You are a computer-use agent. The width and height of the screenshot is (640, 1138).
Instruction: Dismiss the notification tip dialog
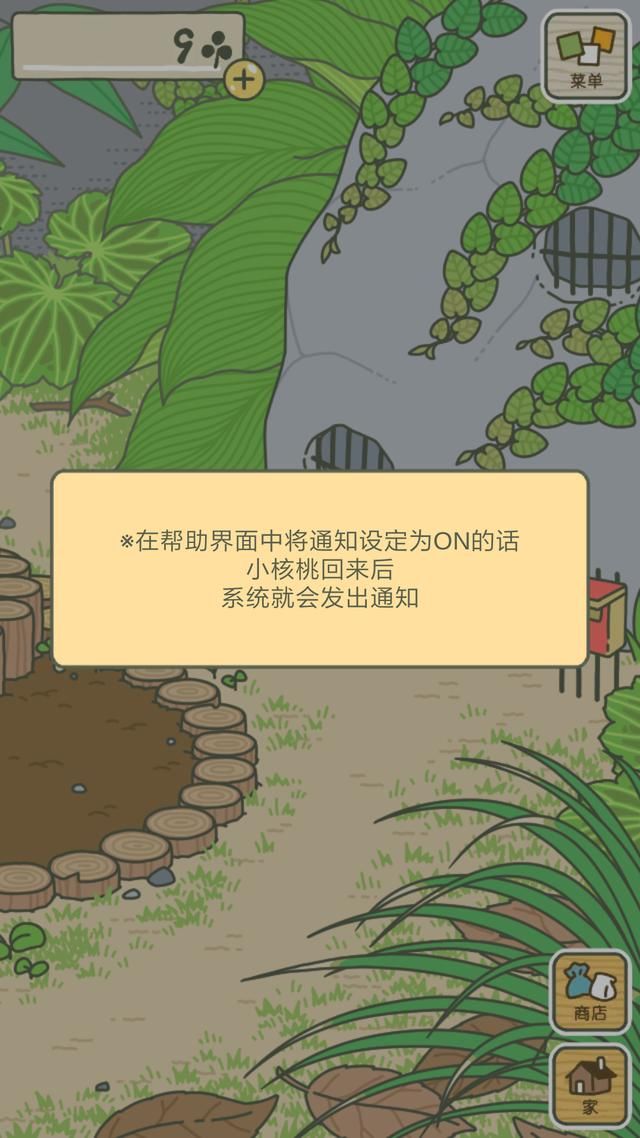(x=319, y=569)
